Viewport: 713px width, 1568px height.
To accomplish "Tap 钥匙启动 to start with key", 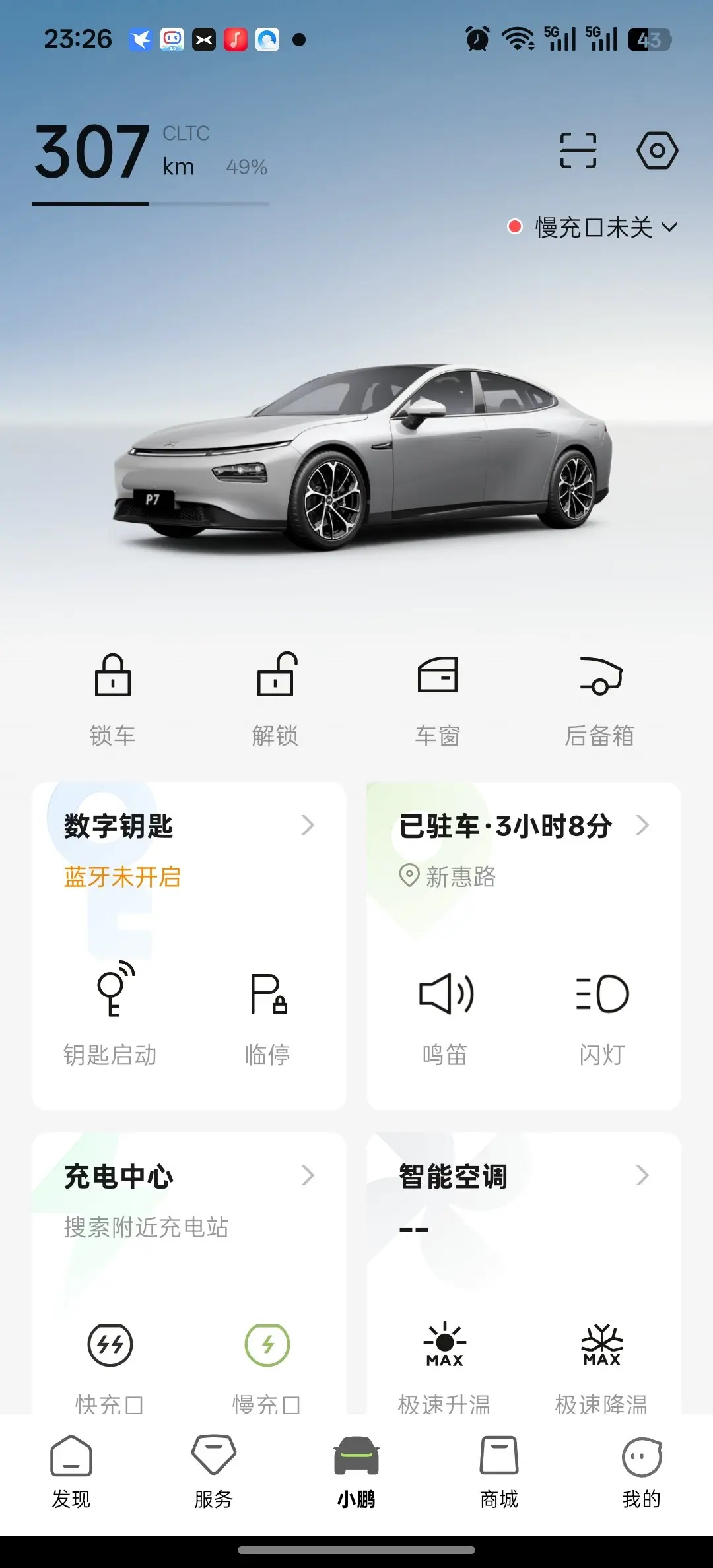I will point(111,1014).
